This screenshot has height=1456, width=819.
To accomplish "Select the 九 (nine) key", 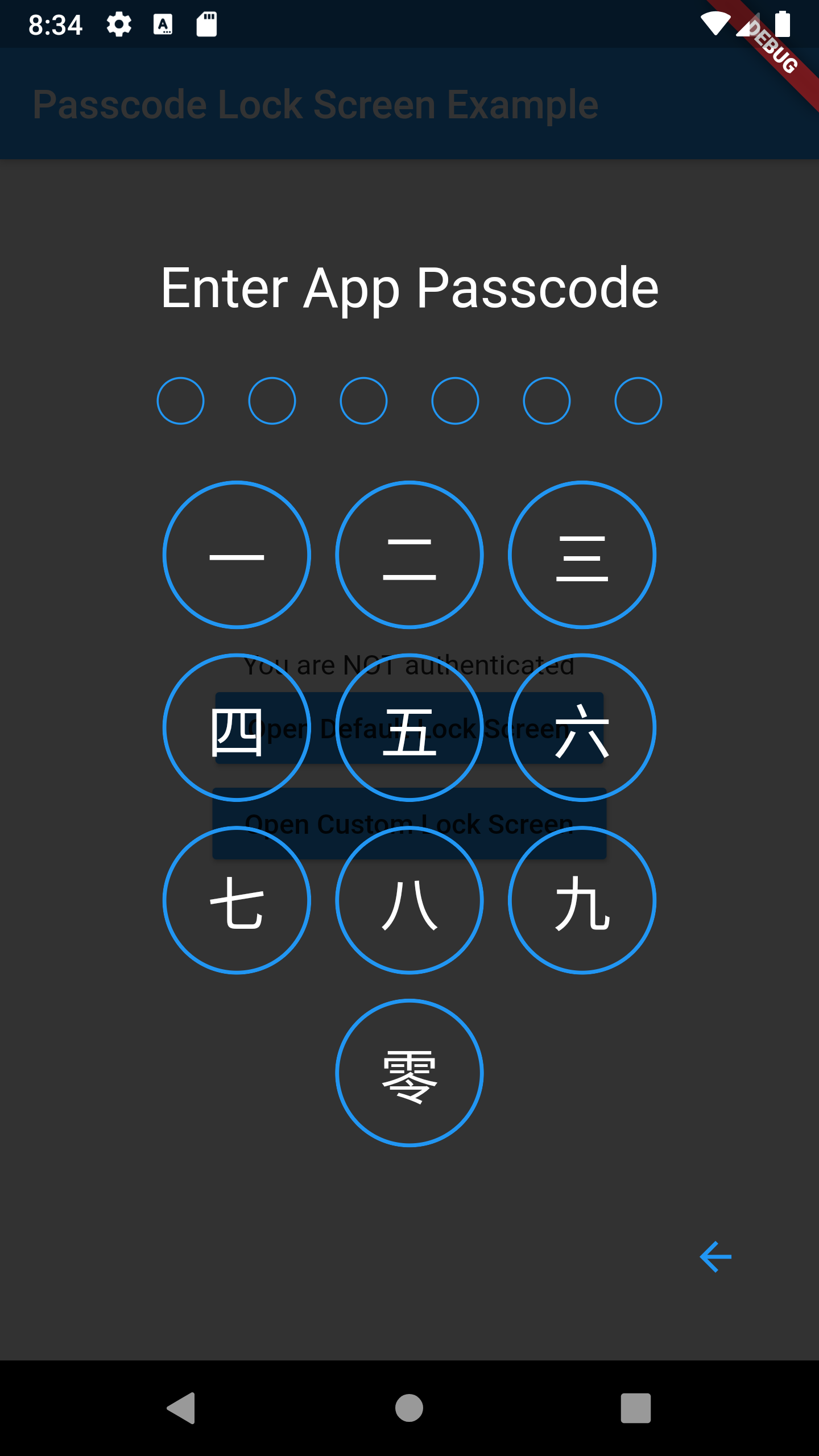I will 582,900.
